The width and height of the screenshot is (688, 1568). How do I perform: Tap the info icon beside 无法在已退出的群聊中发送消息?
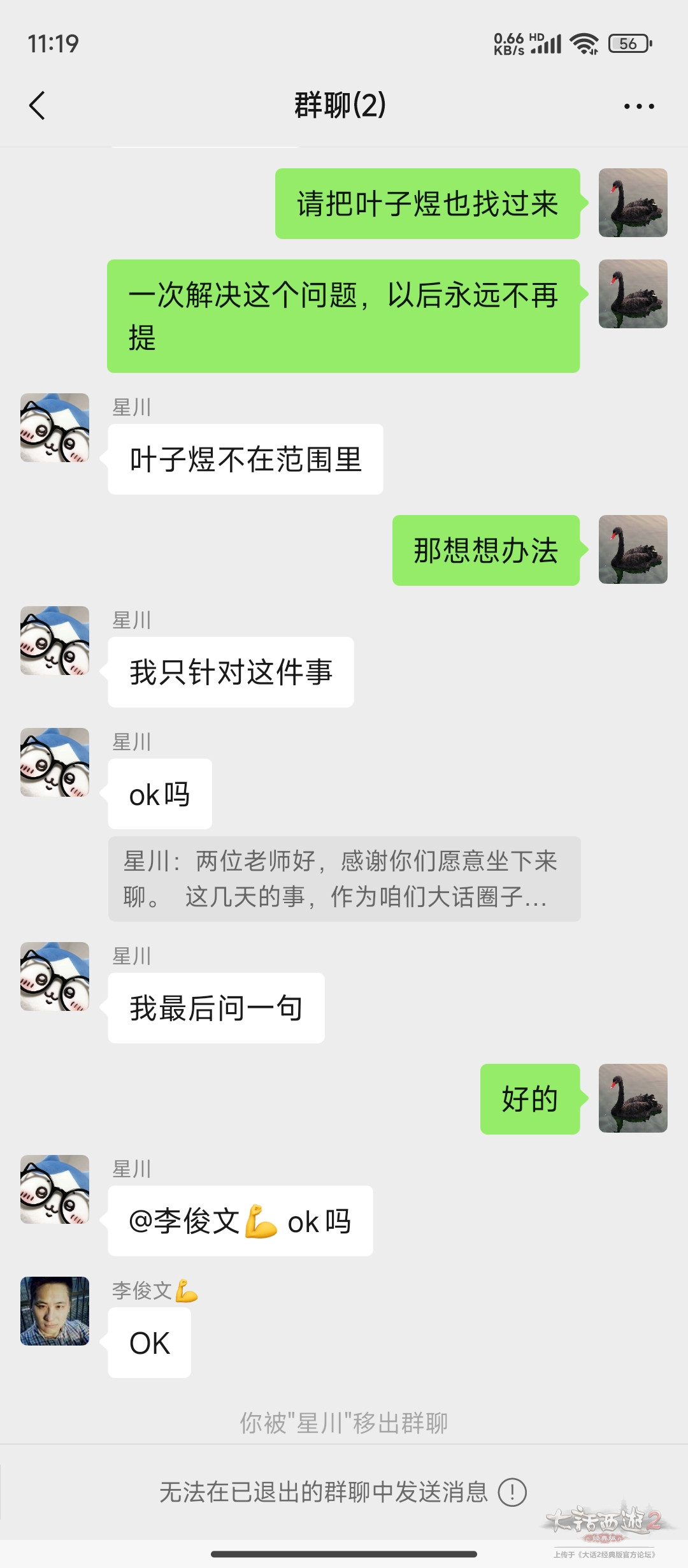tap(512, 1492)
